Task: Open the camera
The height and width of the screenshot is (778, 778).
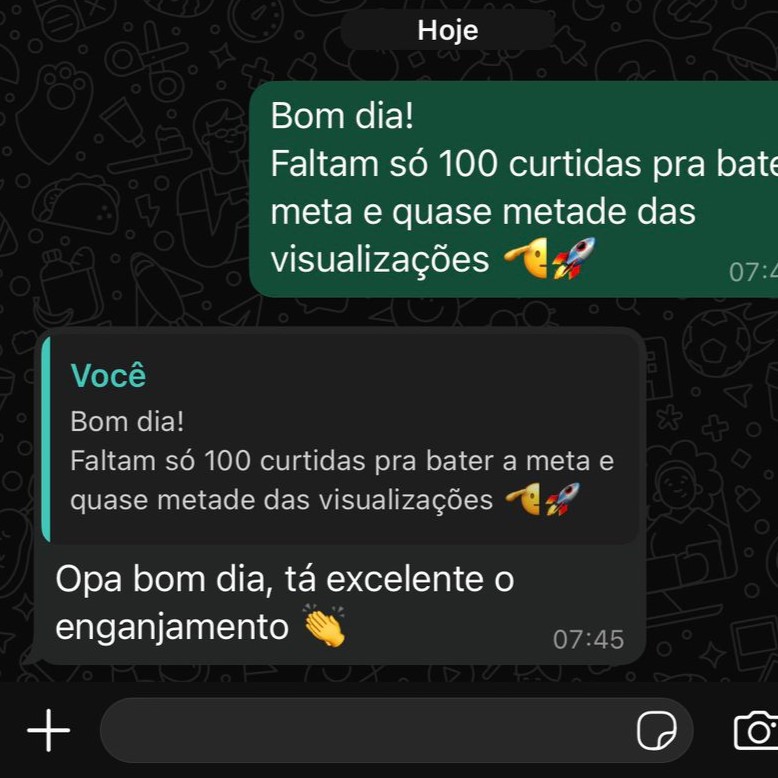Action: [x=757, y=731]
